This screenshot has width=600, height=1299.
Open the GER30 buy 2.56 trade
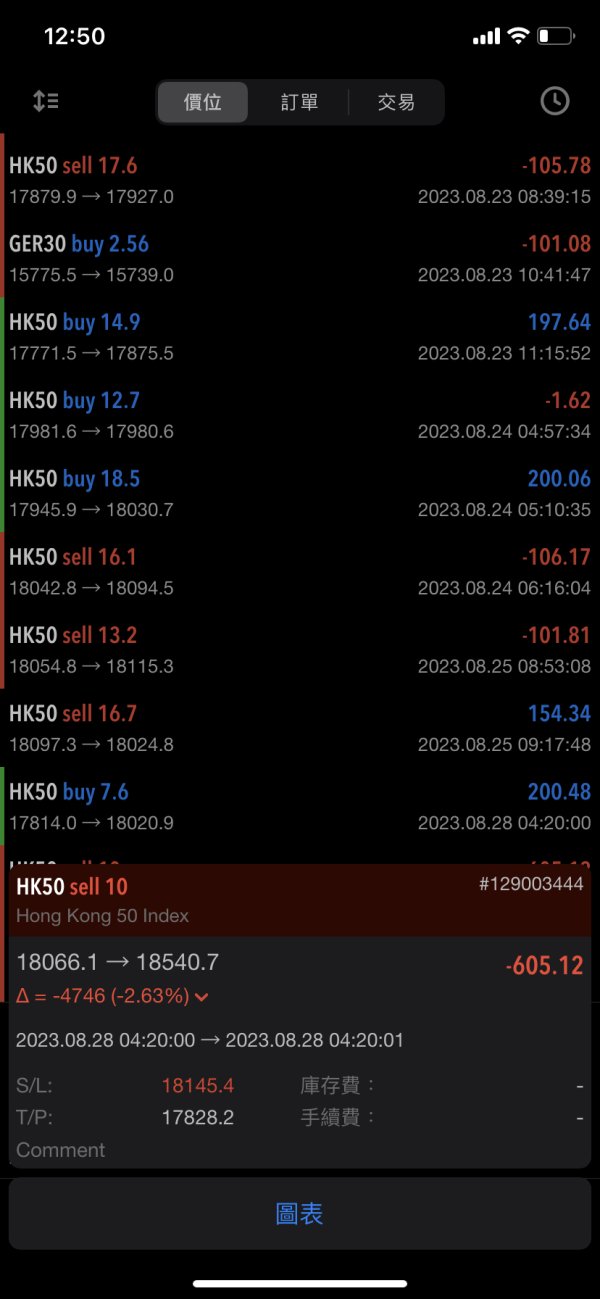[x=300, y=258]
